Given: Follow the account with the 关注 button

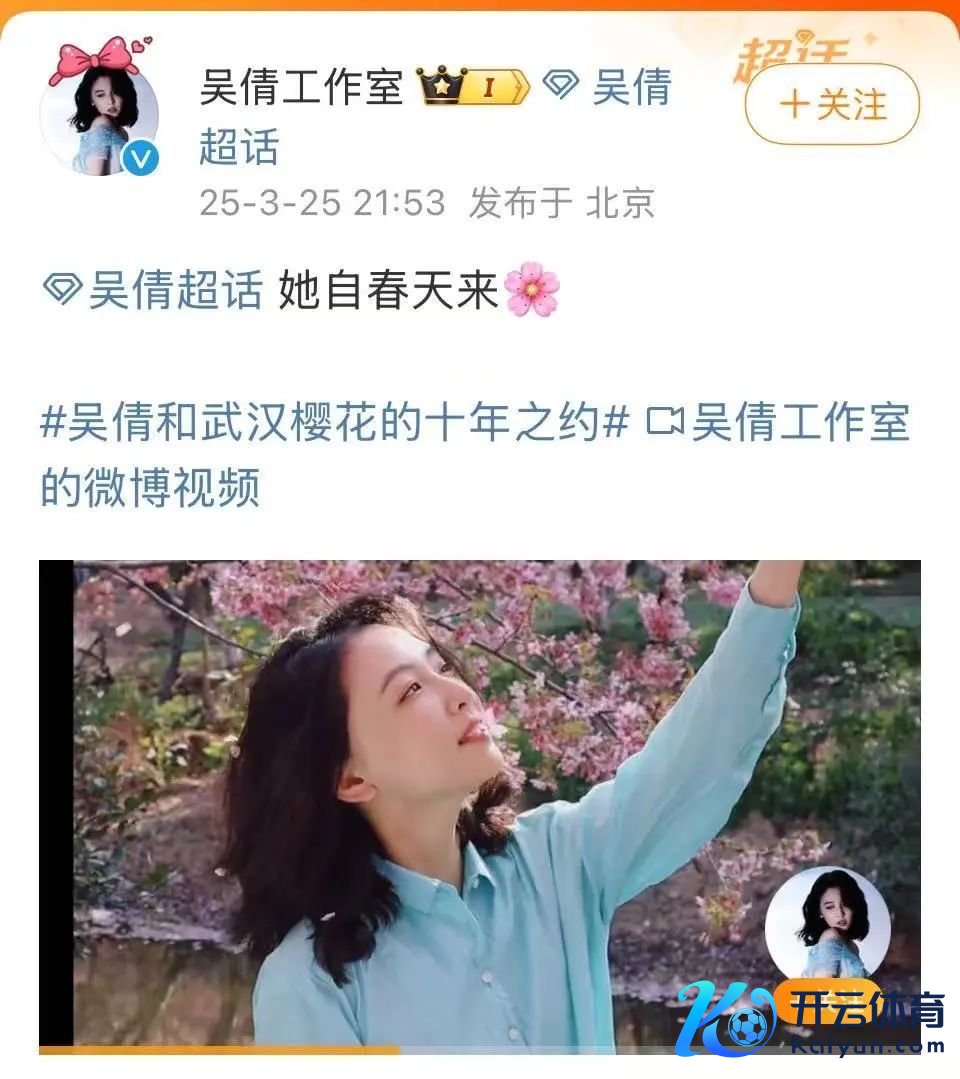Looking at the screenshot, I should pos(832,104).
